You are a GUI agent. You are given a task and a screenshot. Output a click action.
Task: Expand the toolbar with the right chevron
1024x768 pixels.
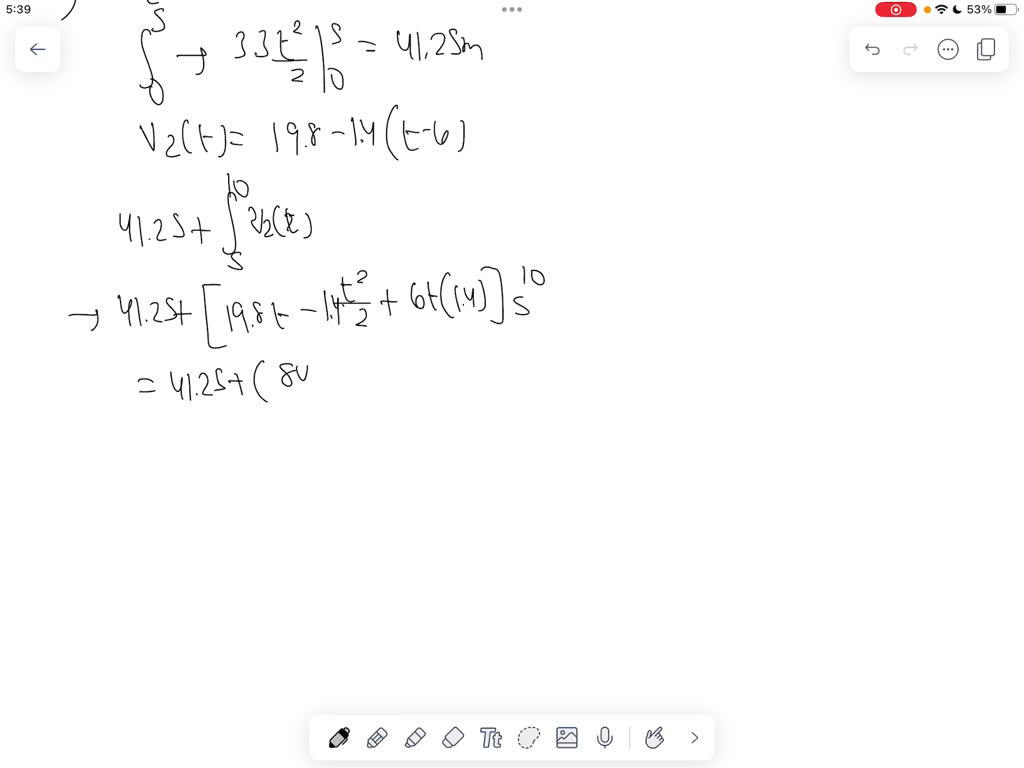695,738
